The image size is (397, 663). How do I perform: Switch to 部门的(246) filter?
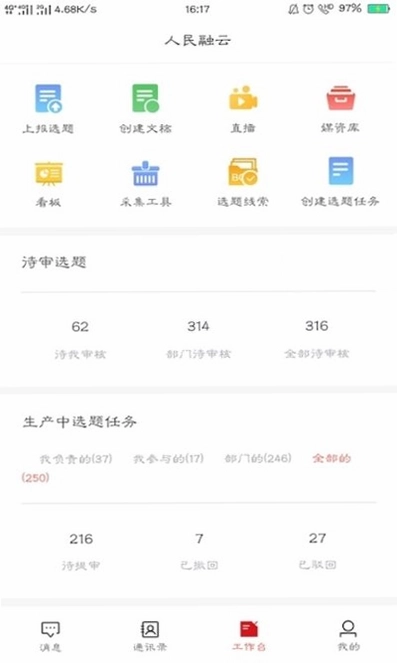click(x=258, y=458)
